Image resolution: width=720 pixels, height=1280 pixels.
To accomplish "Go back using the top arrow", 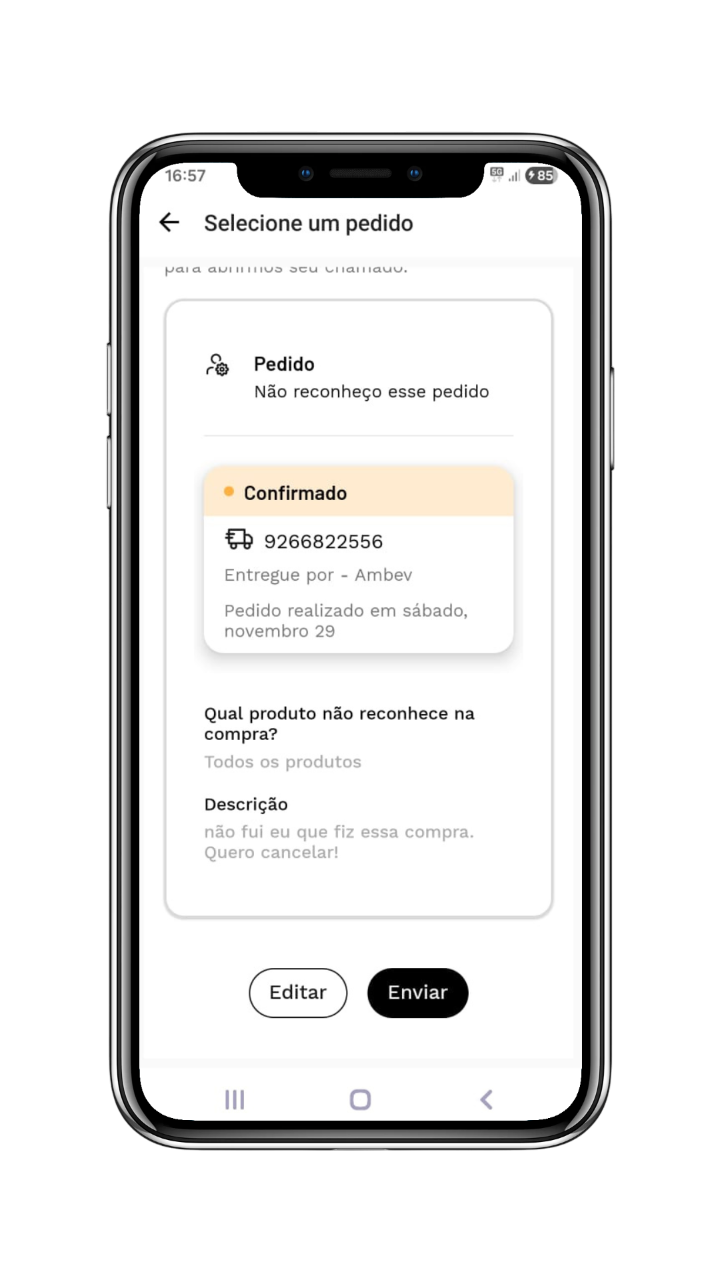I will pos(169,222).
